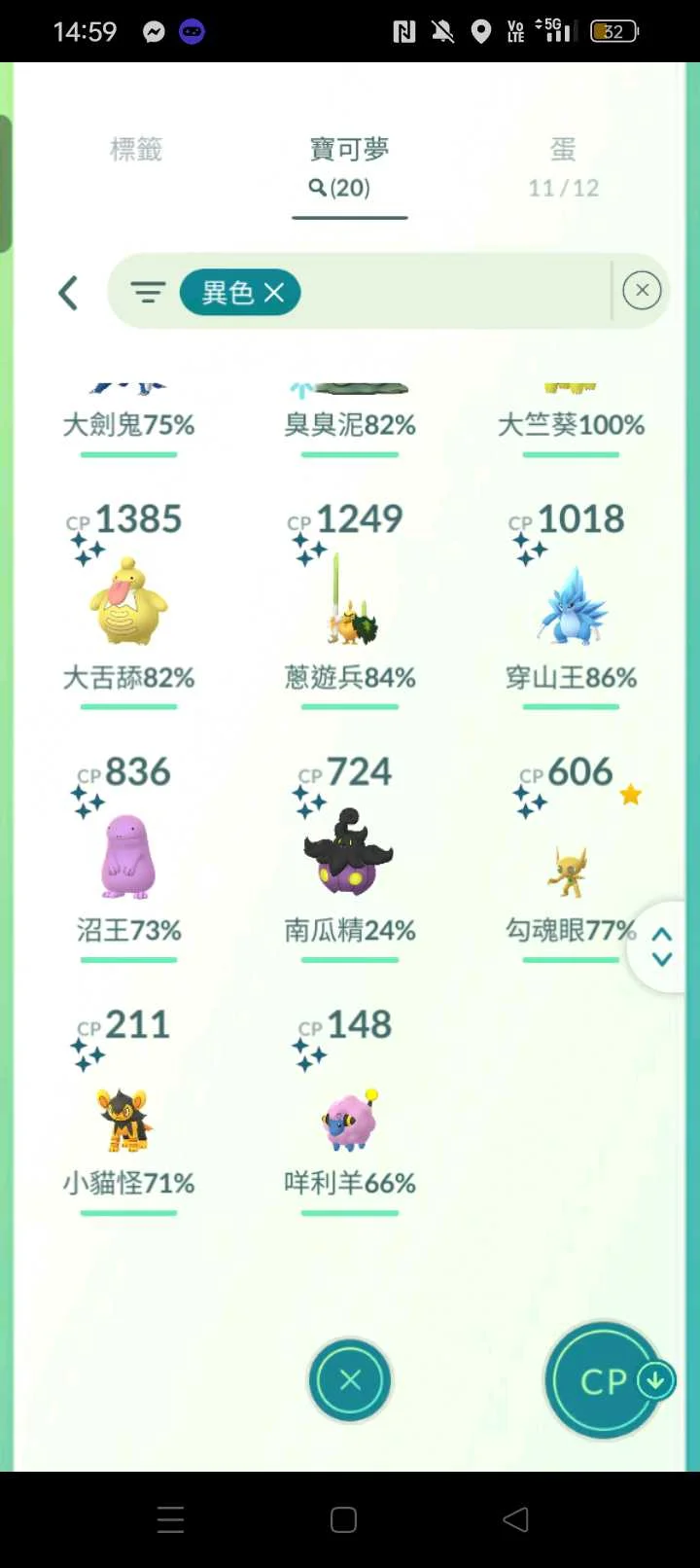Viewport: 700px width, 1568px height.
Task: Tap the fast-scroll arrows handle
Action: tap(663, 946)
